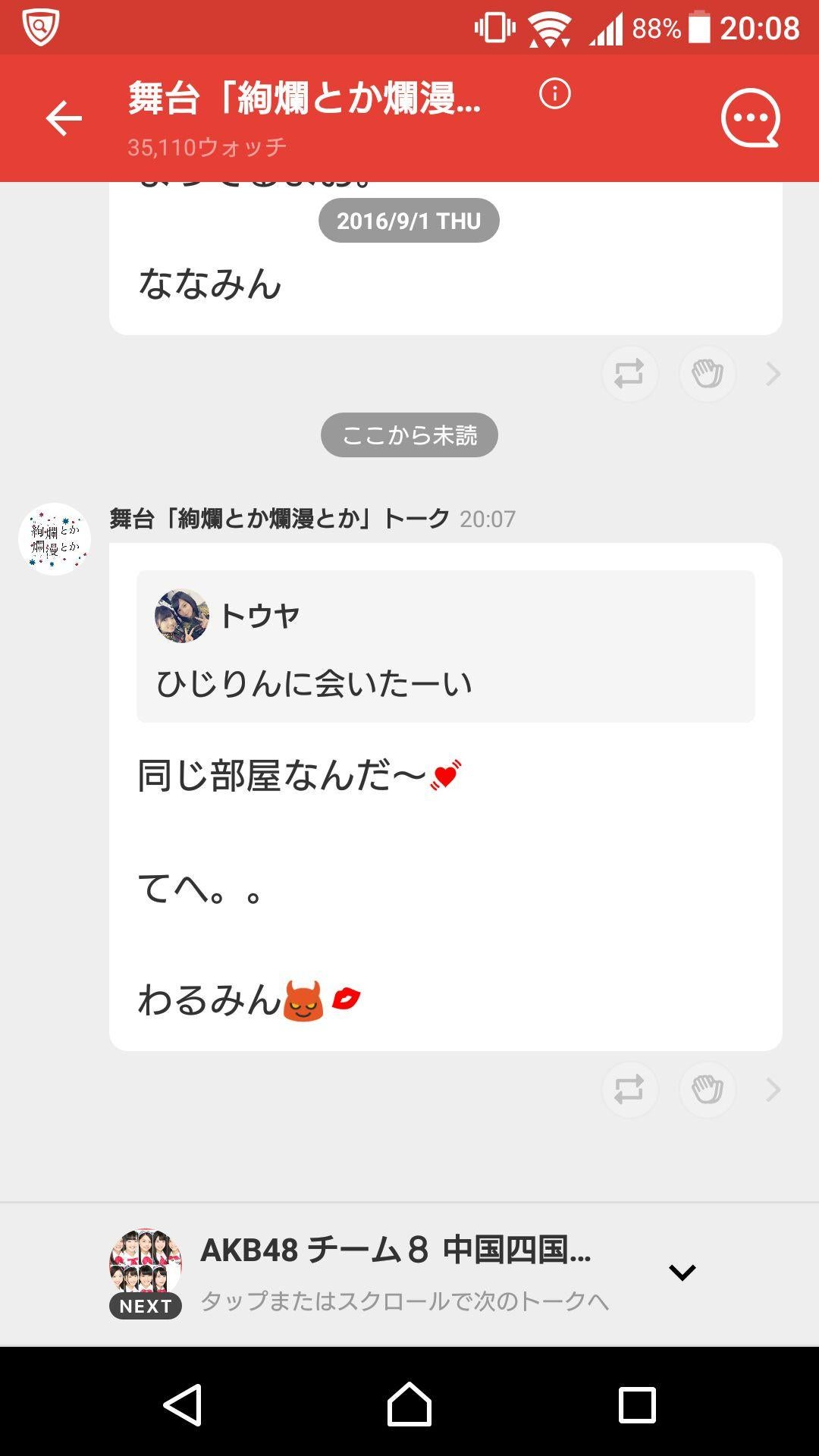Repost the ななみん message

point(629,374)
